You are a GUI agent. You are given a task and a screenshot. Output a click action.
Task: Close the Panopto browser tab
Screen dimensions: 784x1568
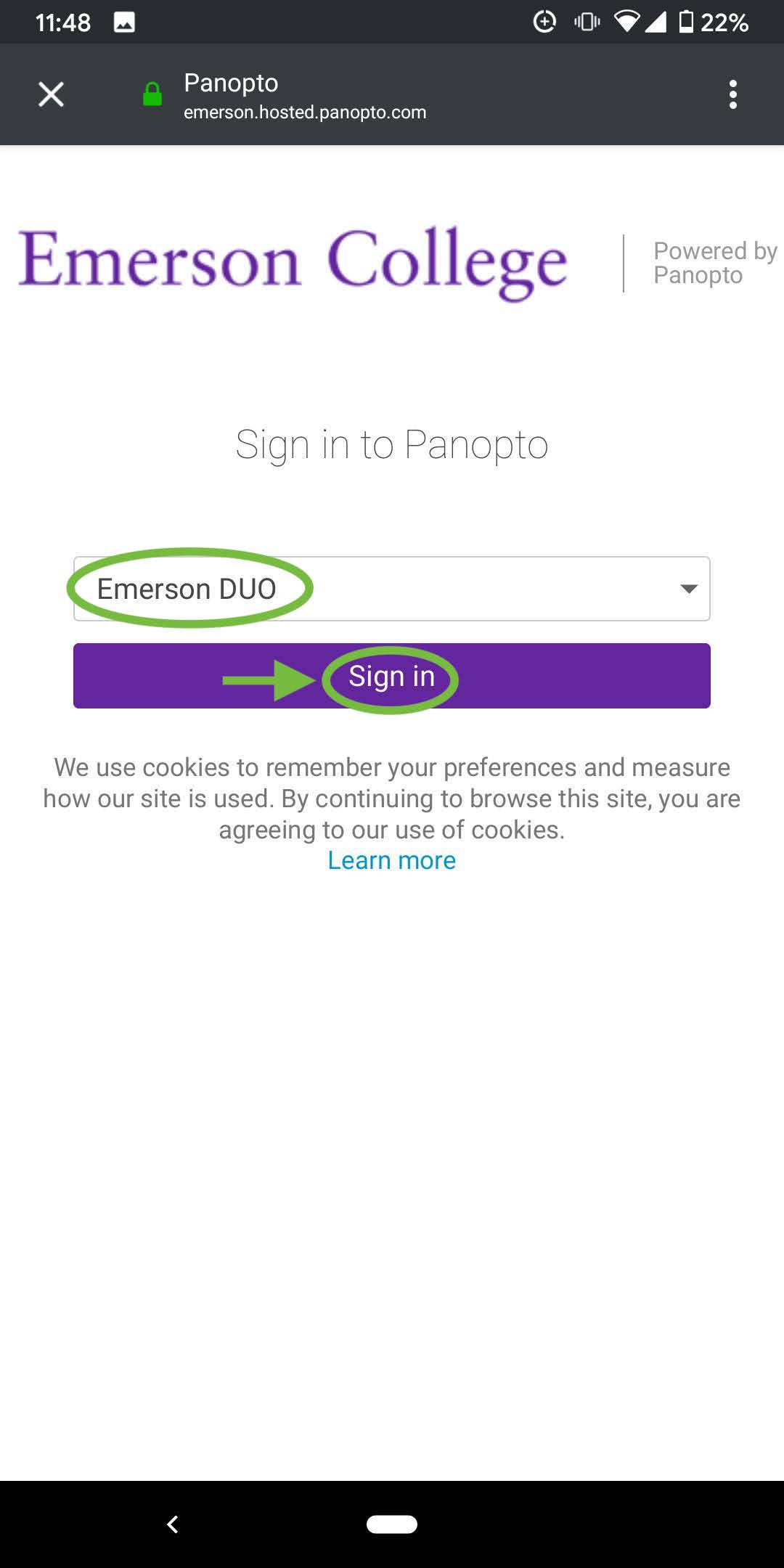pos(51,94)
